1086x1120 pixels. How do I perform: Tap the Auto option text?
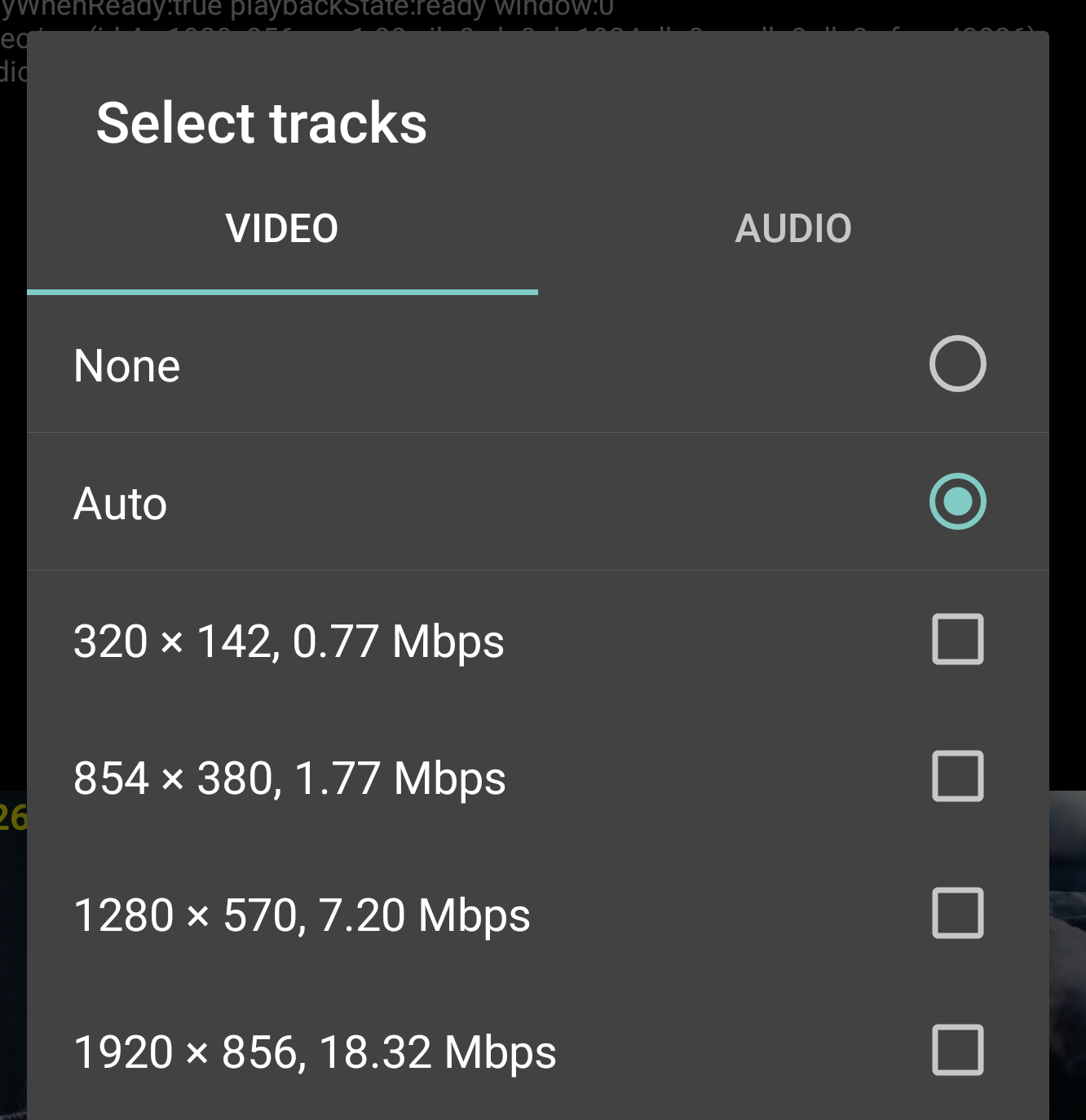pos(120,503)
